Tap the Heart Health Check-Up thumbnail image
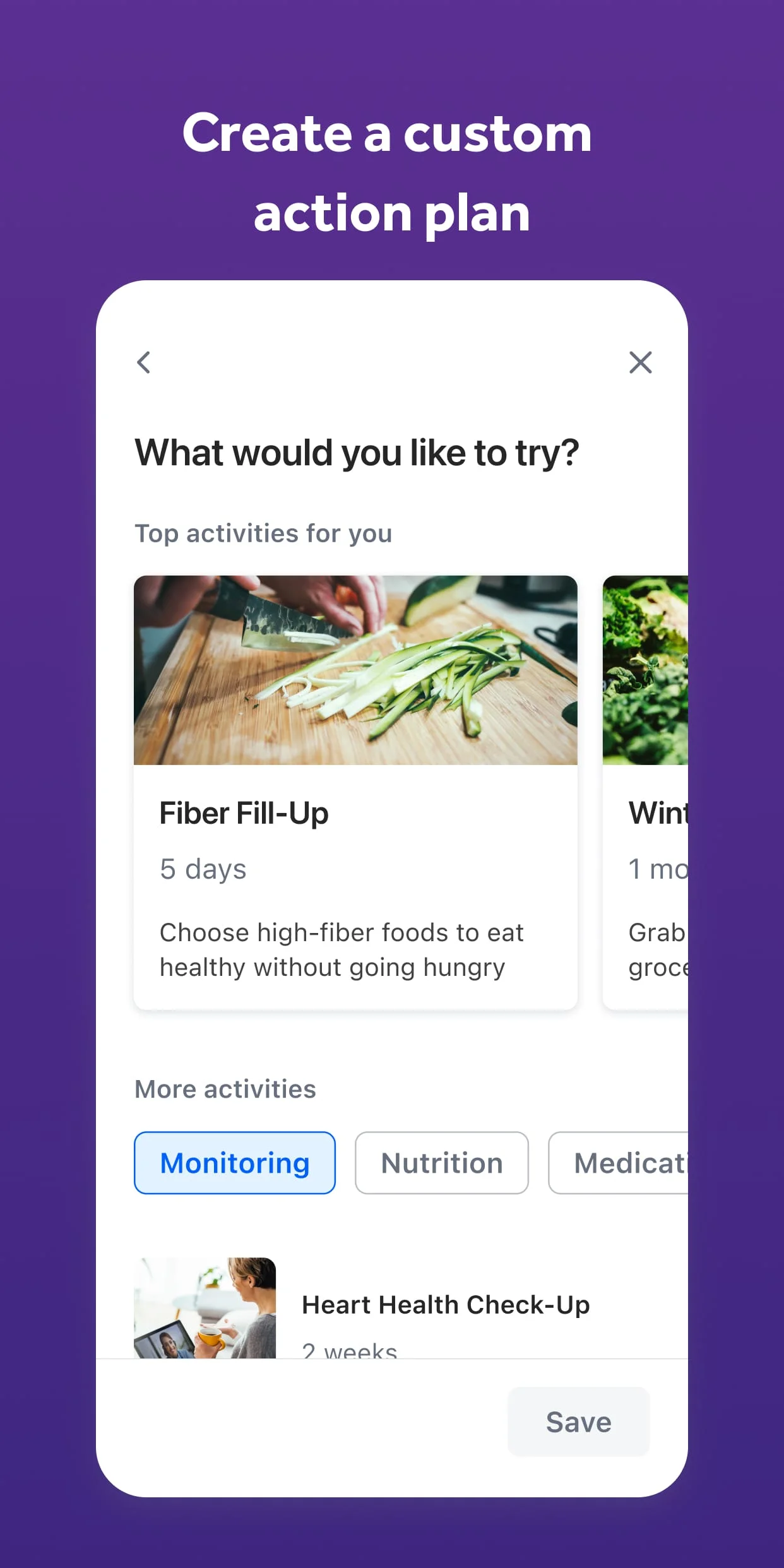Viewport: 784px width, 1568px height. click(205, 1307)
